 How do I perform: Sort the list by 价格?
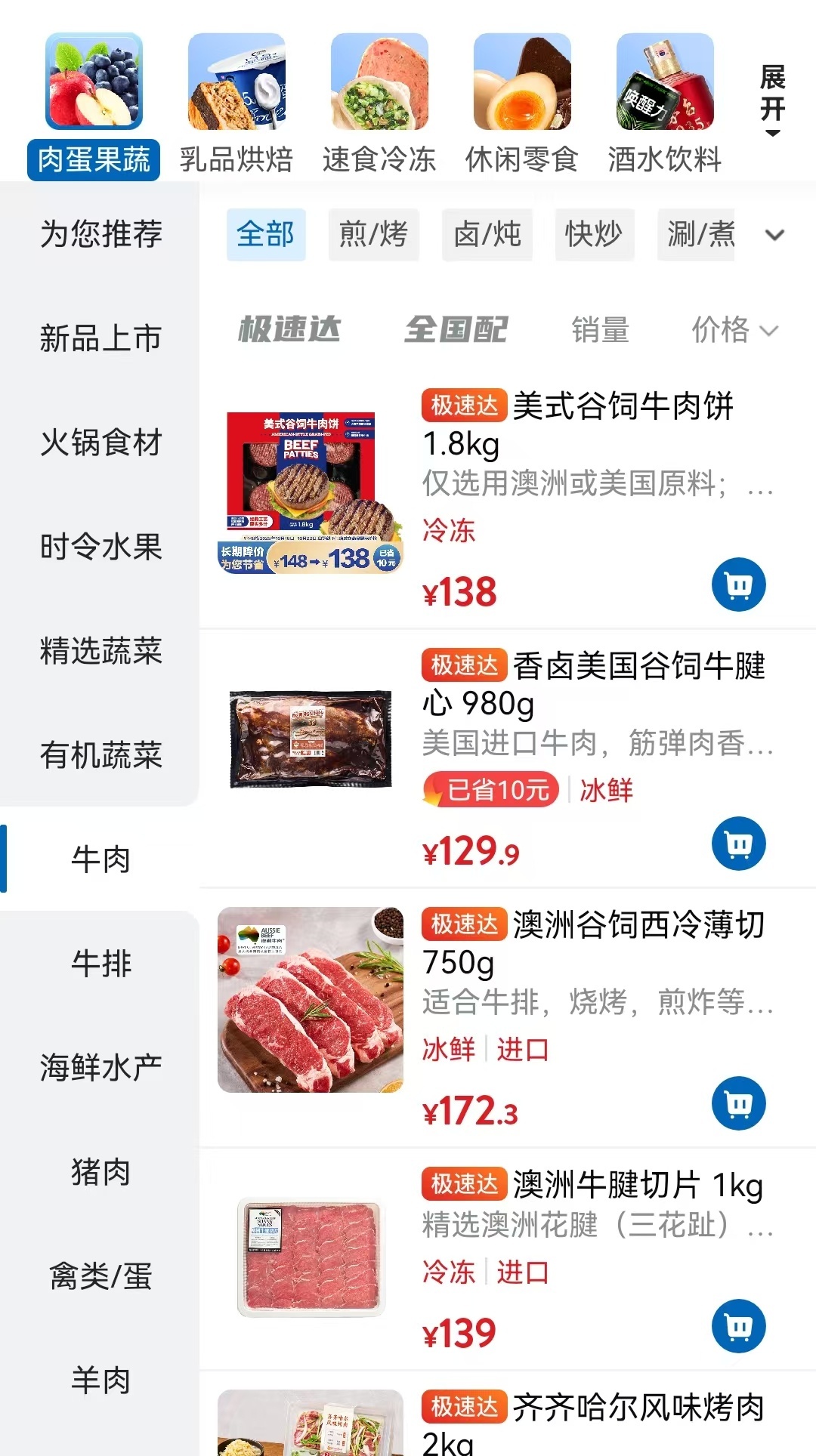[733, 330]
